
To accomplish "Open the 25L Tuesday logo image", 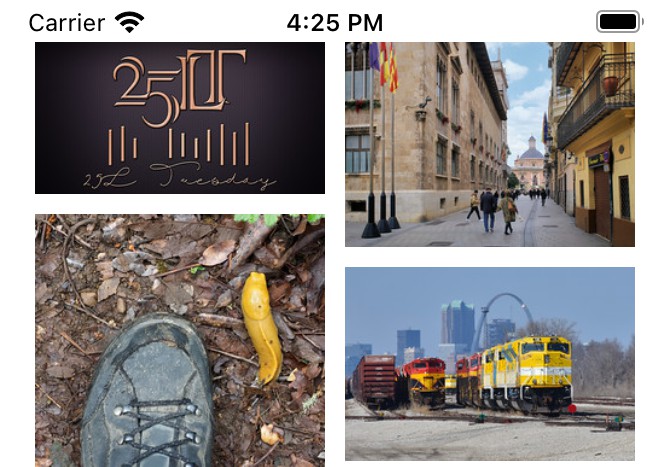I will (180, 118).
